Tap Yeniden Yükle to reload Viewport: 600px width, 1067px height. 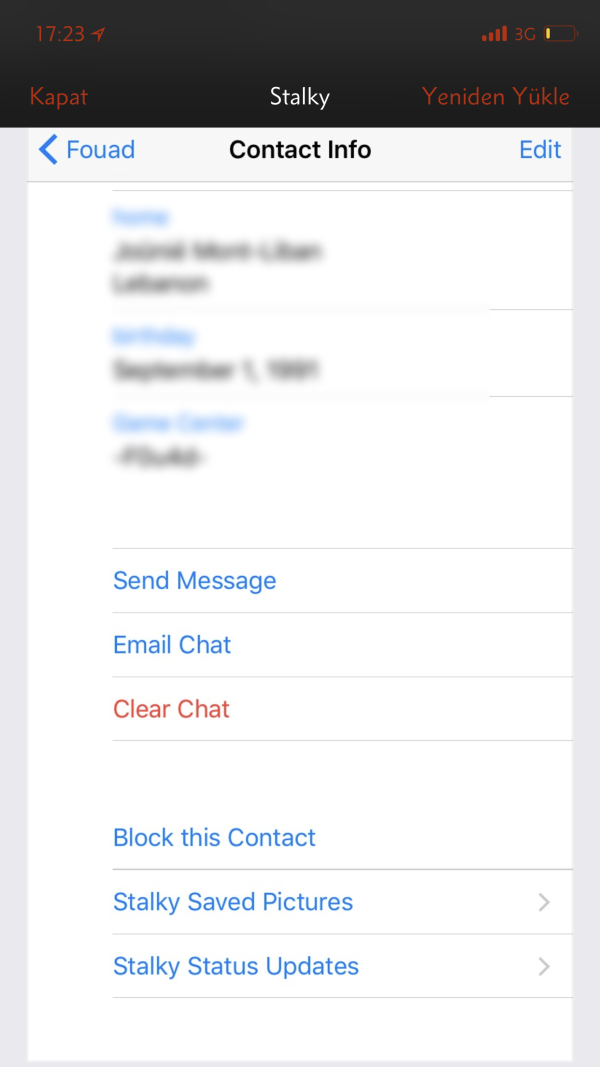495,97
